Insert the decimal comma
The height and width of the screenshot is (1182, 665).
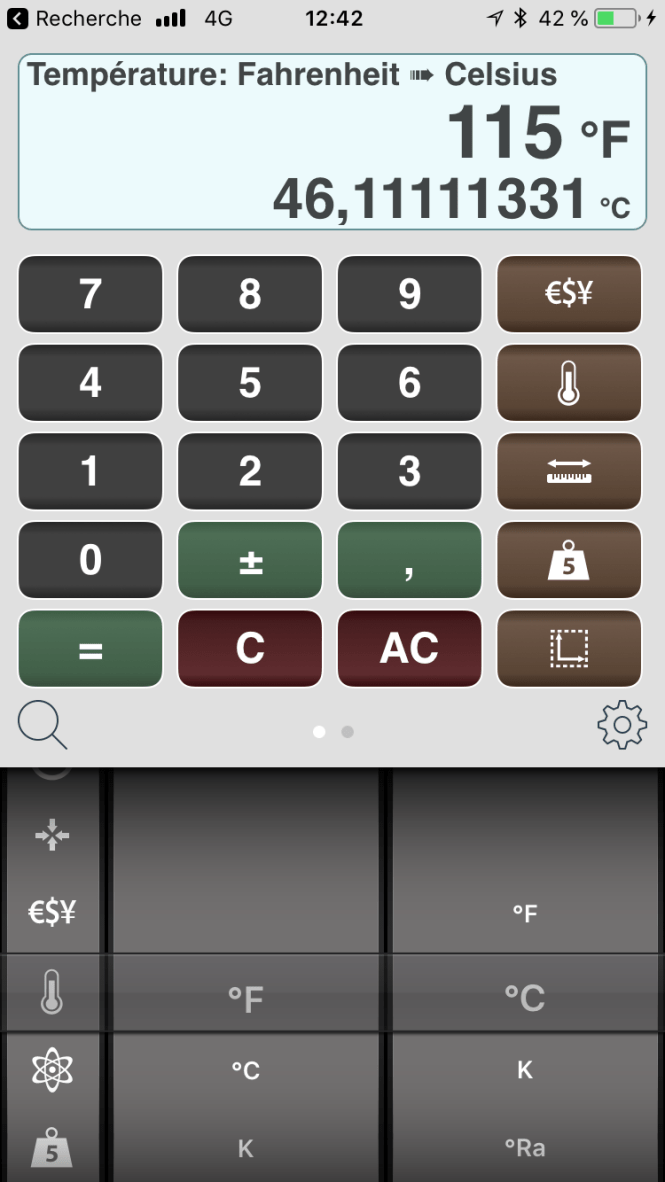pos(409,560)
